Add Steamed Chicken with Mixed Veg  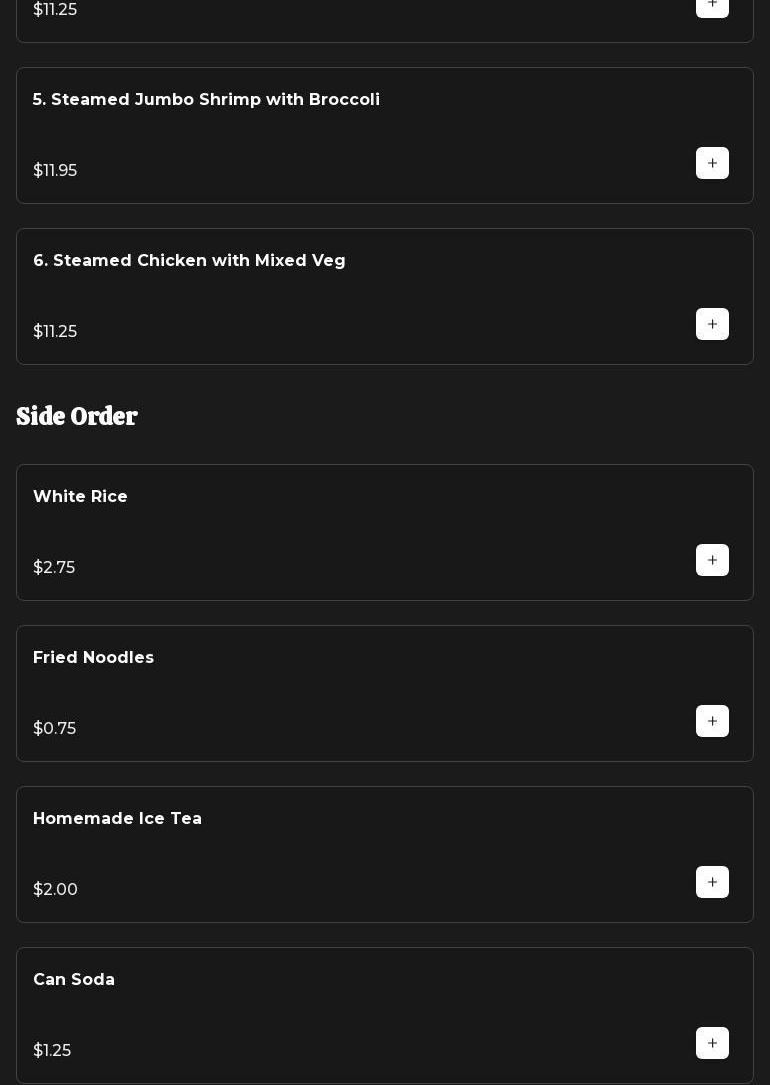click(x=712, y=324)
